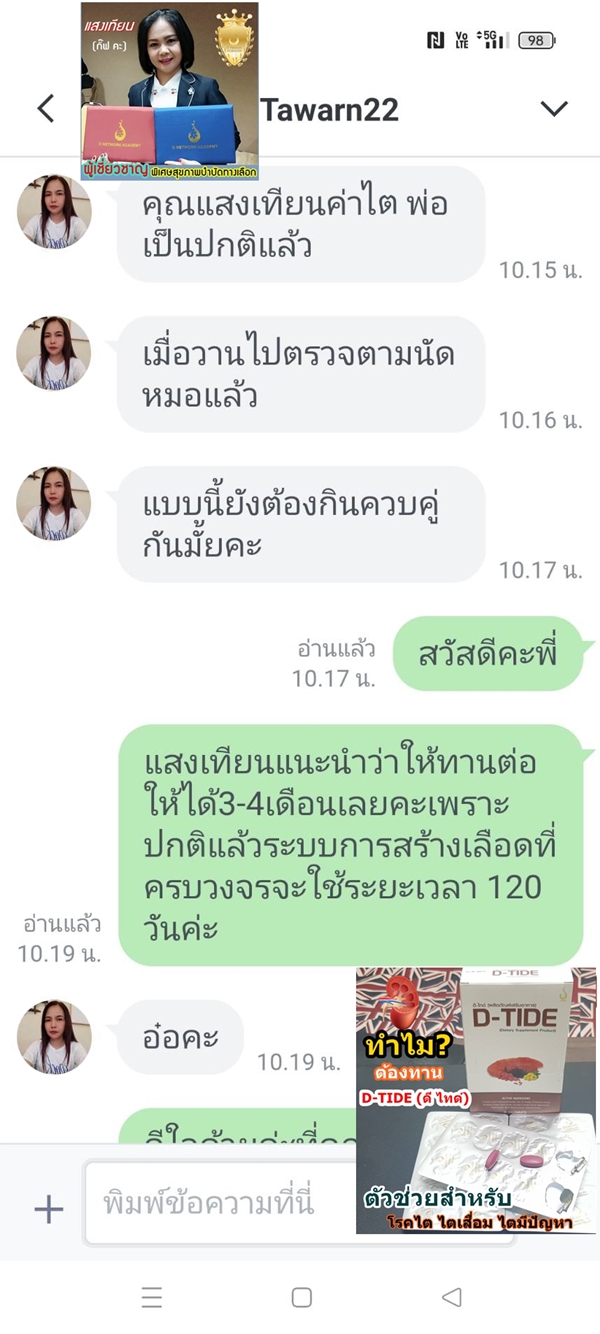Open recent apps from navigation bar
Screen dimensions: 600x1334
(152, 1297)
